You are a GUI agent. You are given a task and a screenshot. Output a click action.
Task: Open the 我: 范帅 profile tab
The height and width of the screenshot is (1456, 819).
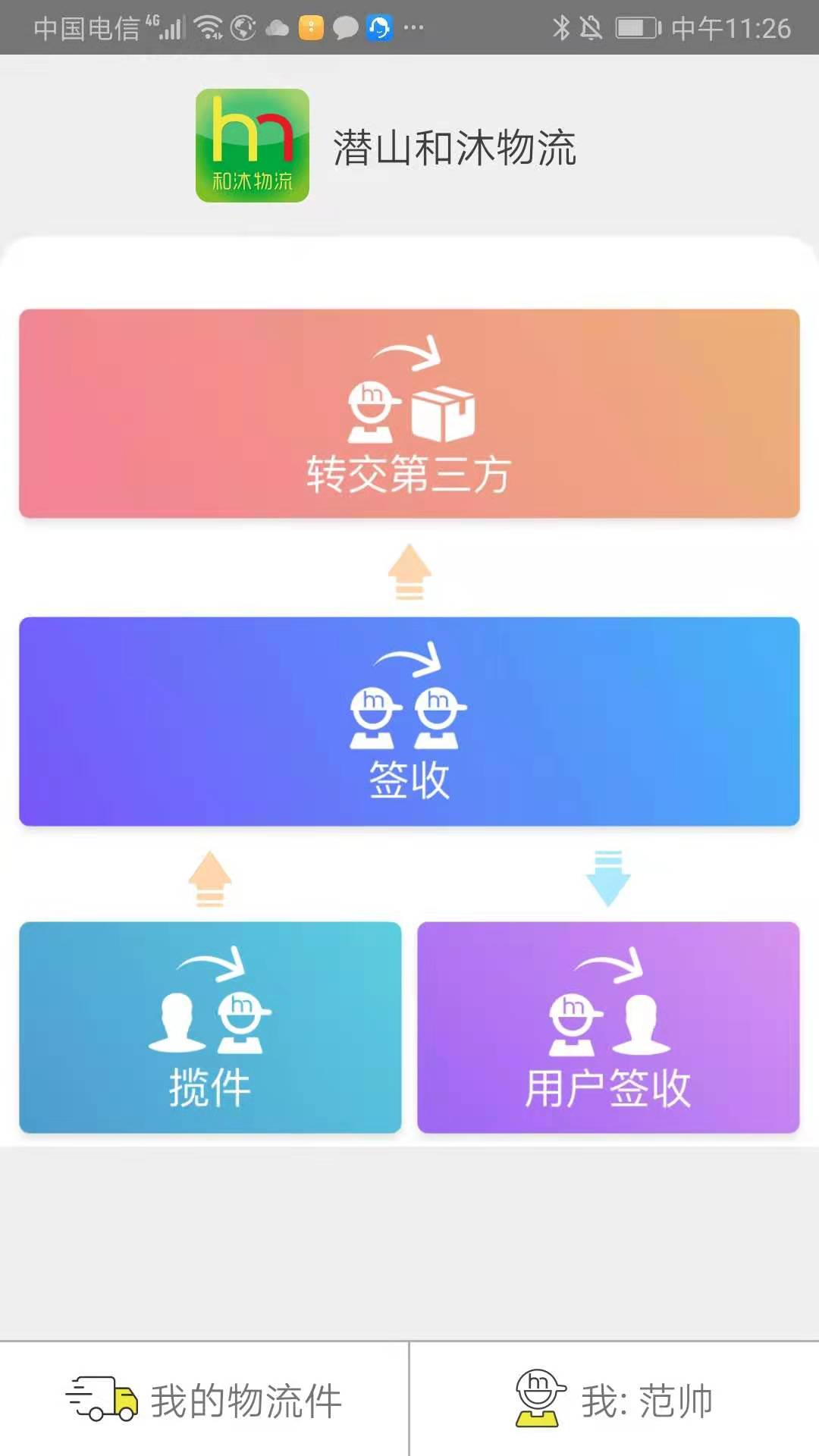[615, 1399]
